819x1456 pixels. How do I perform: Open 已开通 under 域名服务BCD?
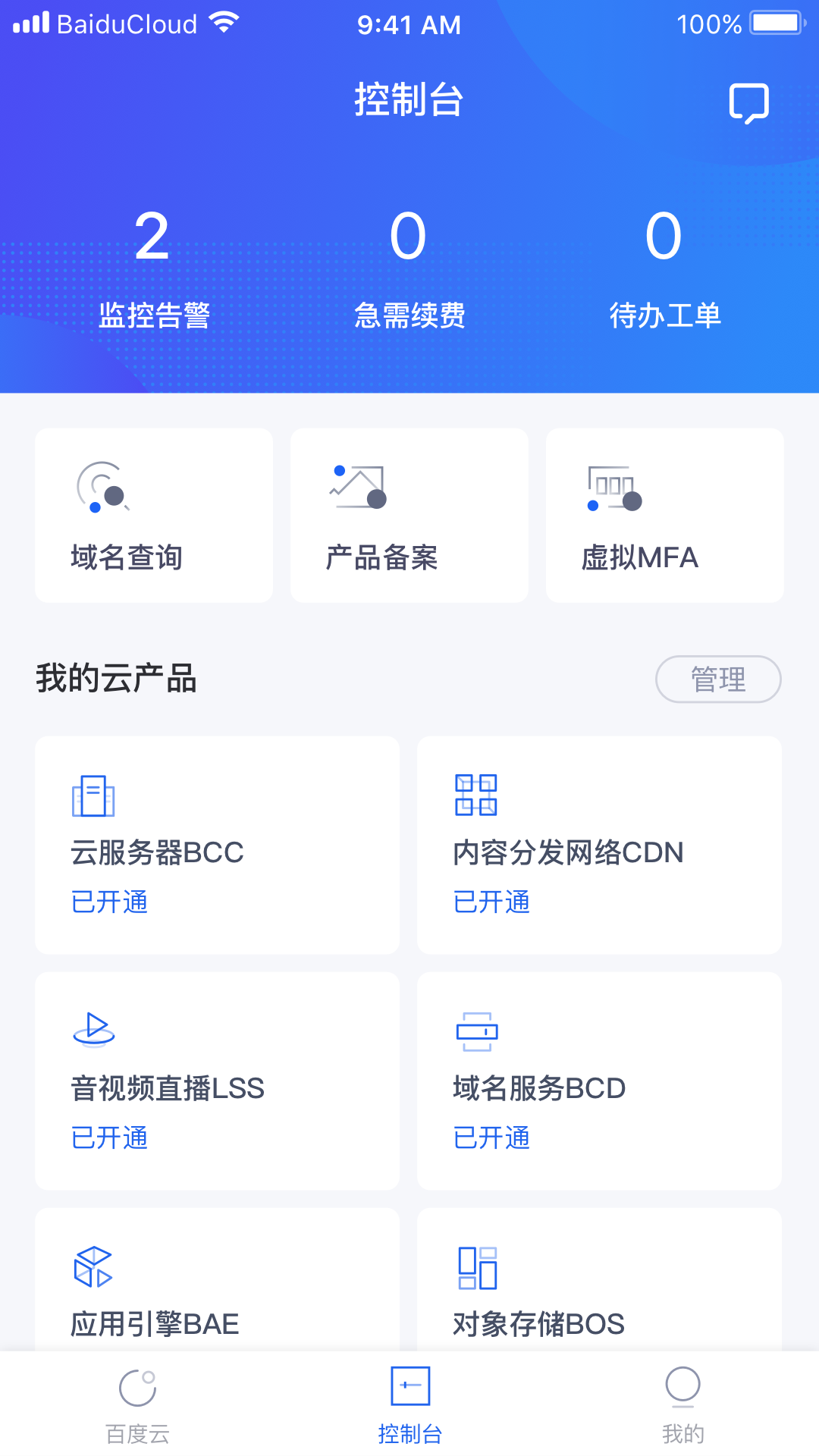pos(491,1137)
